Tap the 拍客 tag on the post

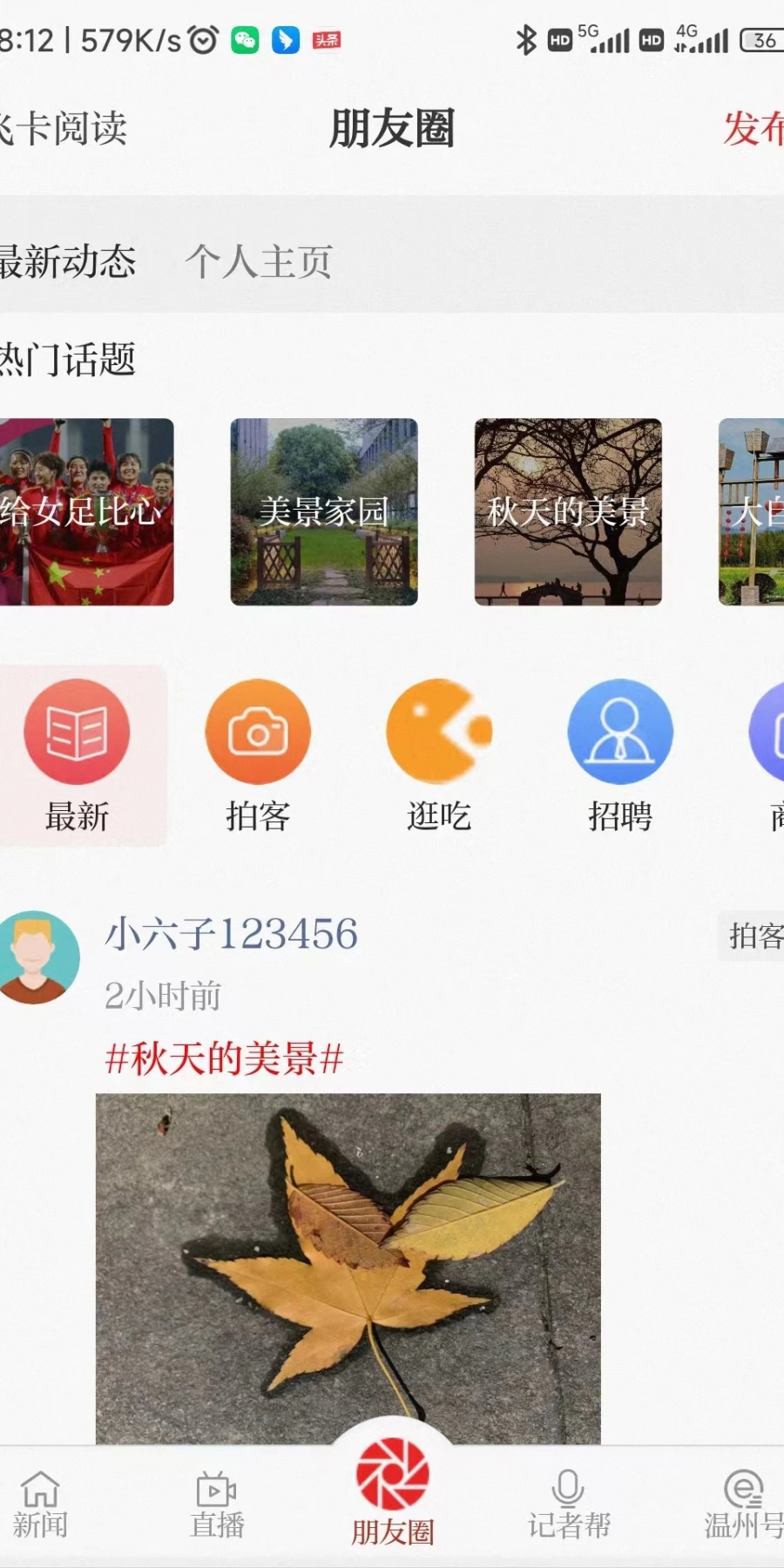point(754,936)
